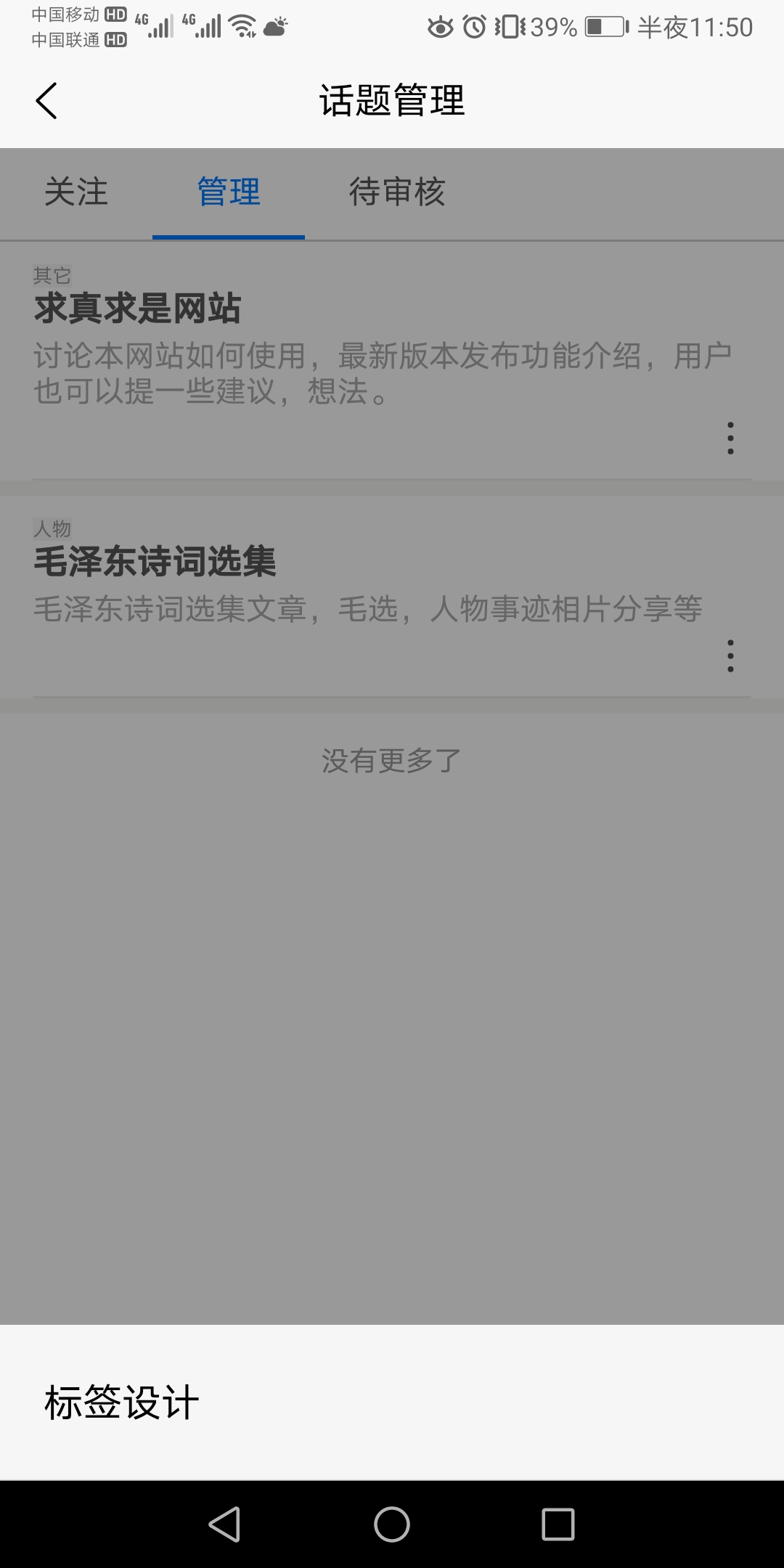Select the active 管理 tab

[227, 192]
